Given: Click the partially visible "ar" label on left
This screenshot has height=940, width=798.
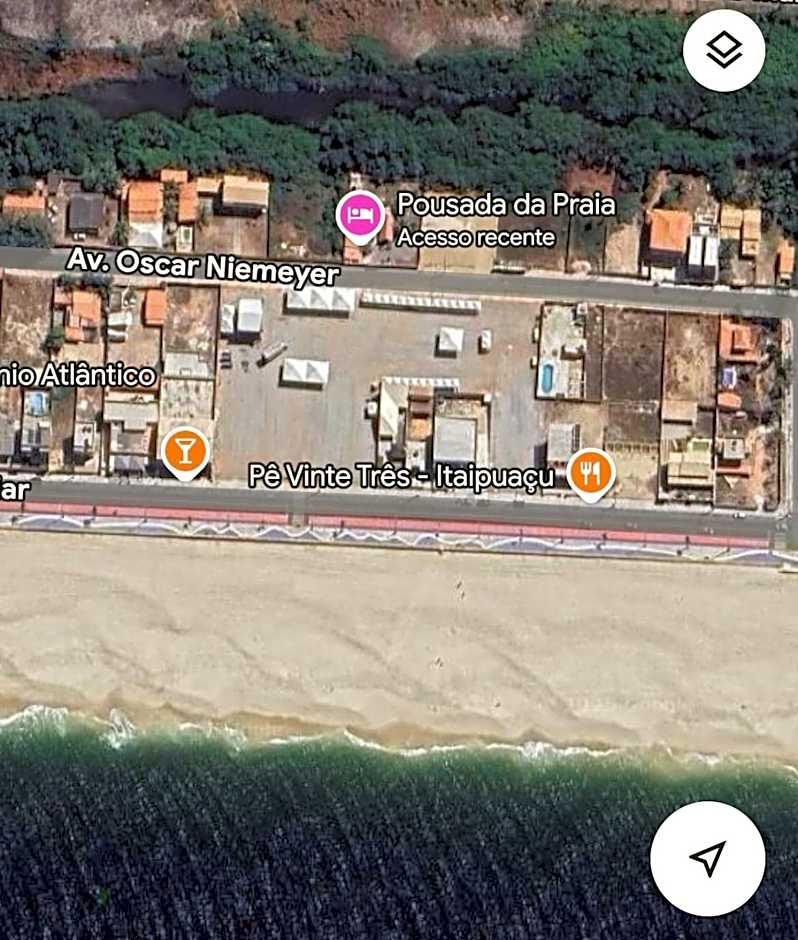Looking at the screenshot, I should (x=14, y=490).
